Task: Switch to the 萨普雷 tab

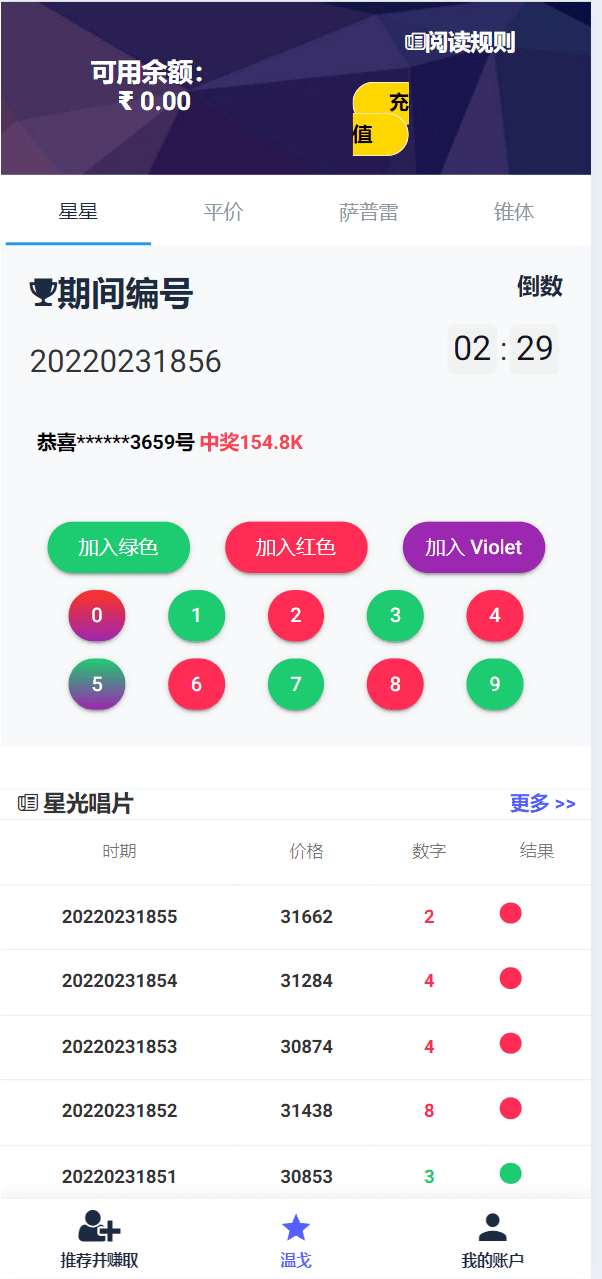Action: point(368,212)
